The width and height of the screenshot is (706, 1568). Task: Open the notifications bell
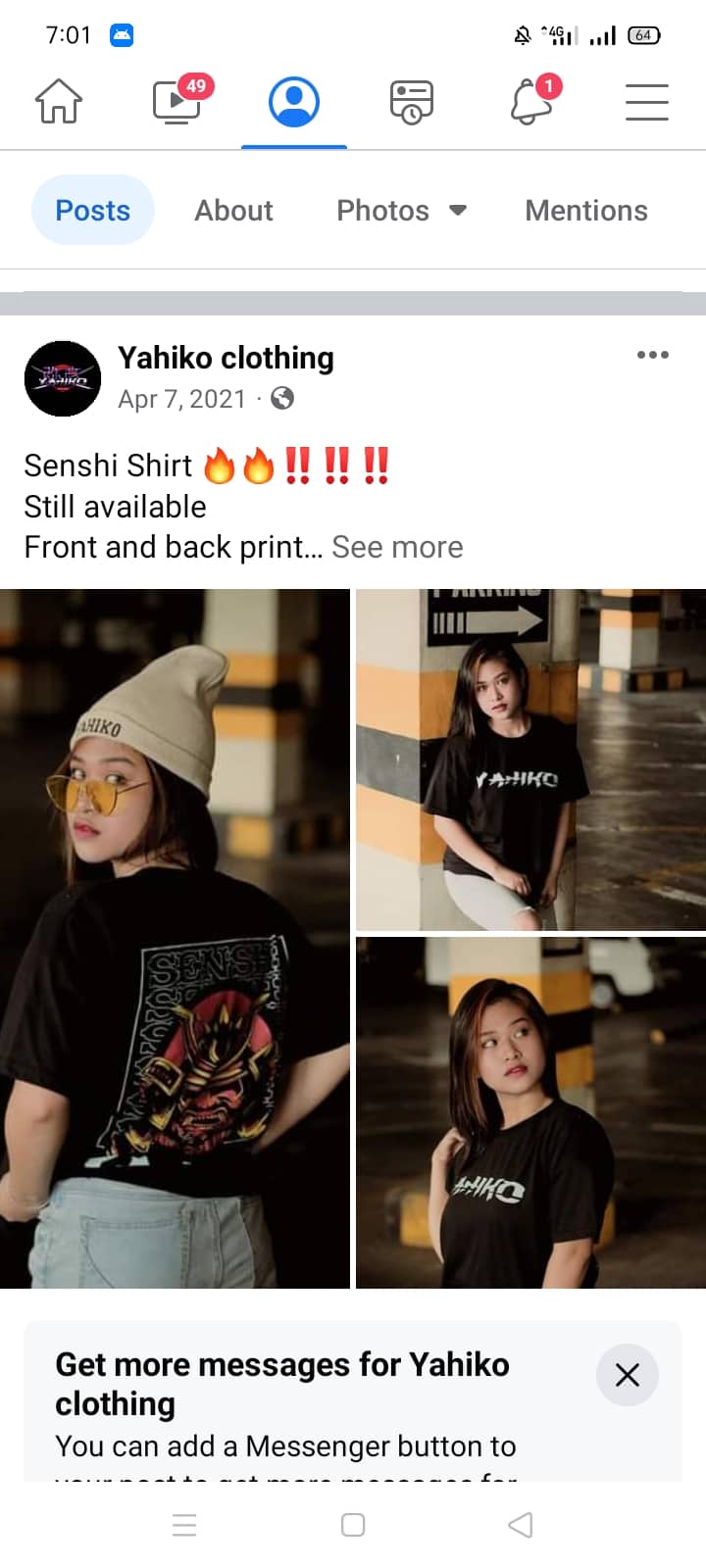[530, 102]
